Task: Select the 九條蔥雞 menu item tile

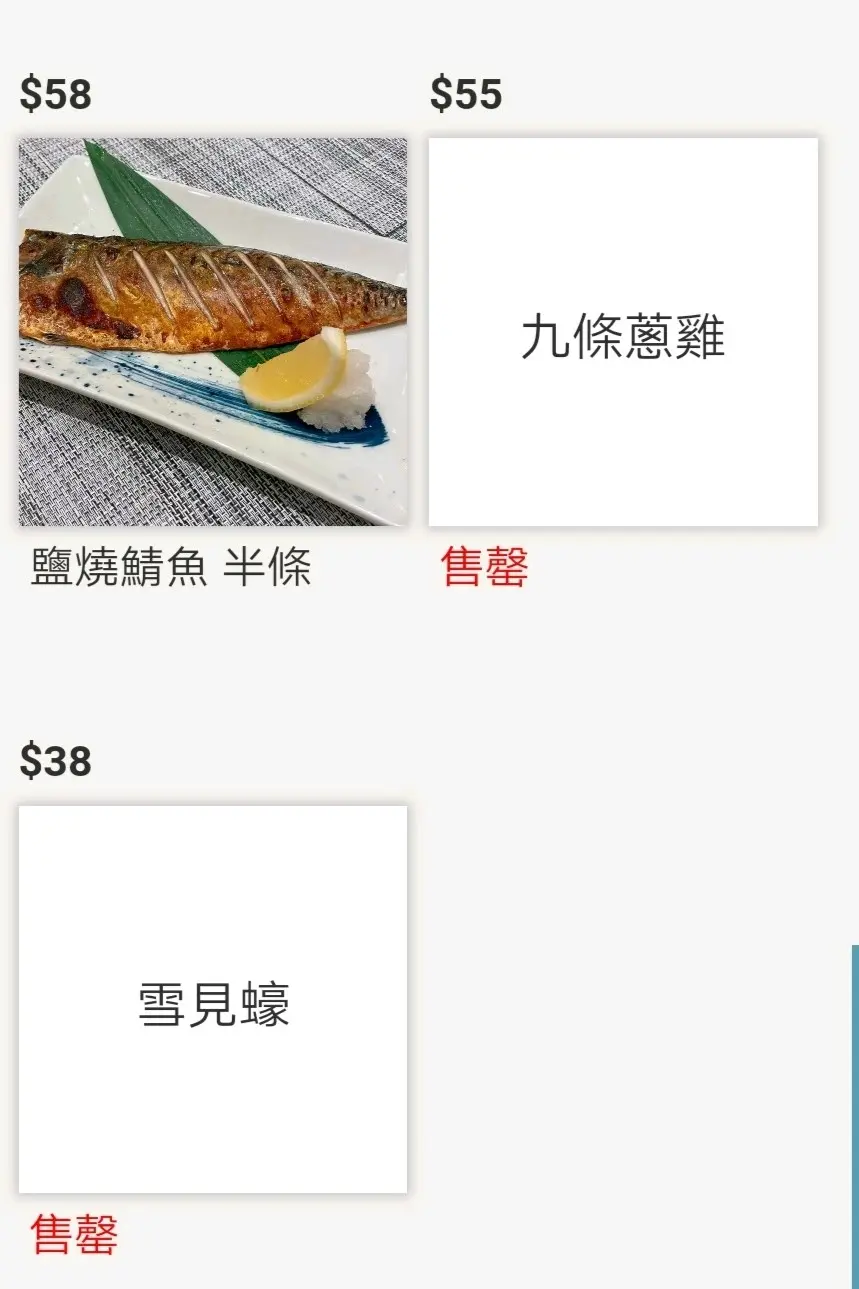Action: pos(623,332)
